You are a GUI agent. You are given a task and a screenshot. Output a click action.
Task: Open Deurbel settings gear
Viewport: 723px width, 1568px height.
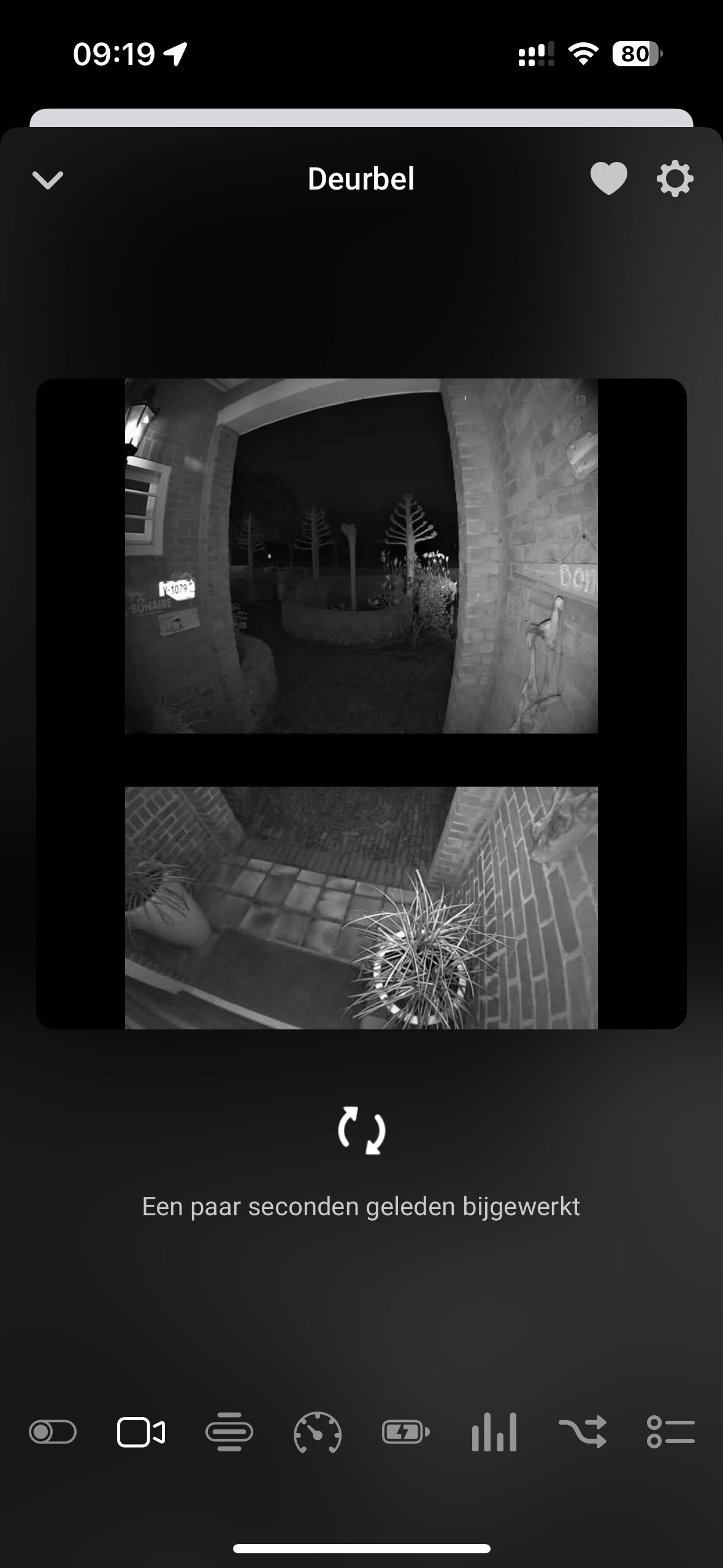675,179
